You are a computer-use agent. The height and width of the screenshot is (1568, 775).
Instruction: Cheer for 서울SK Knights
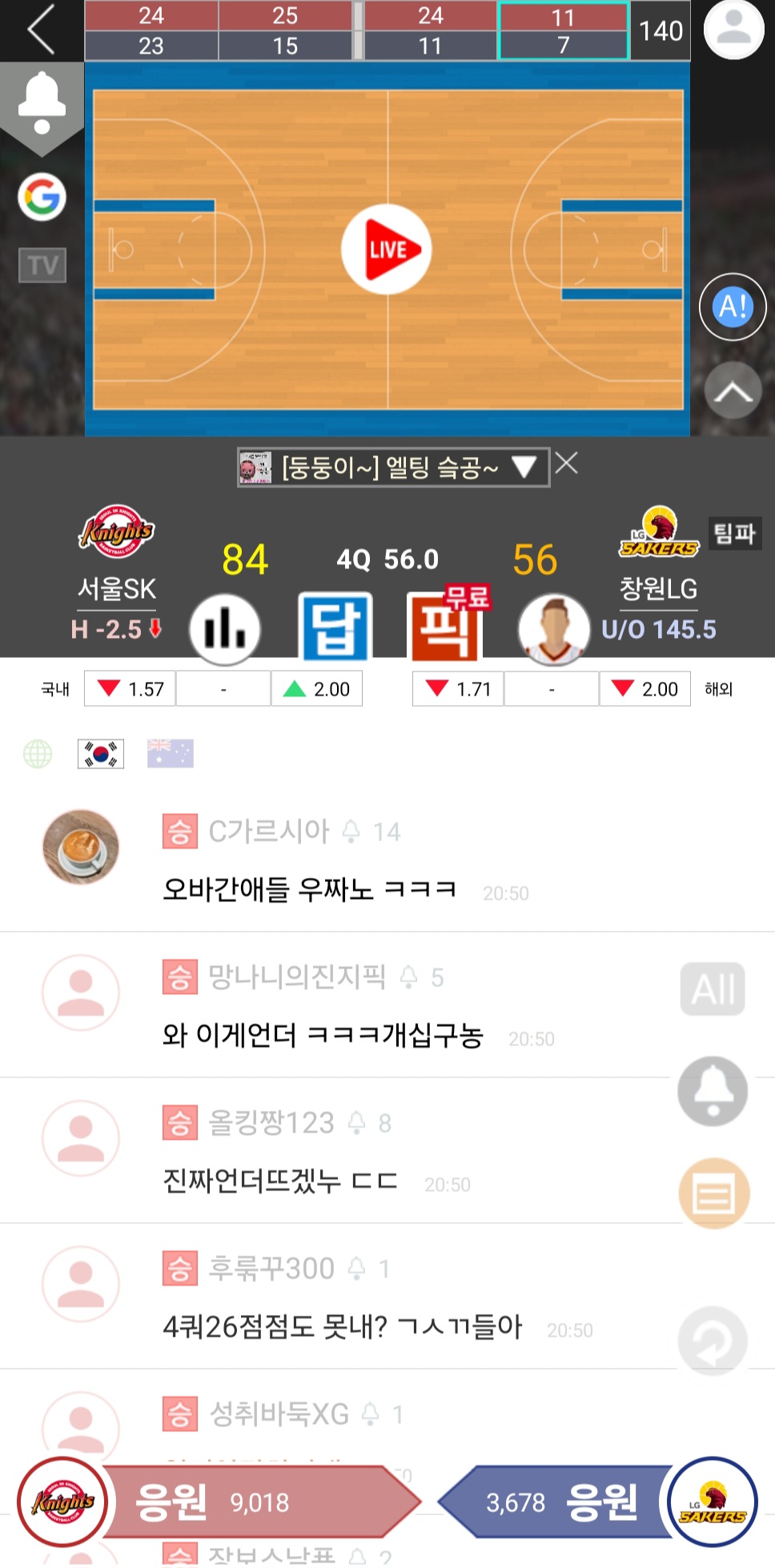[x=219, y=1502]
